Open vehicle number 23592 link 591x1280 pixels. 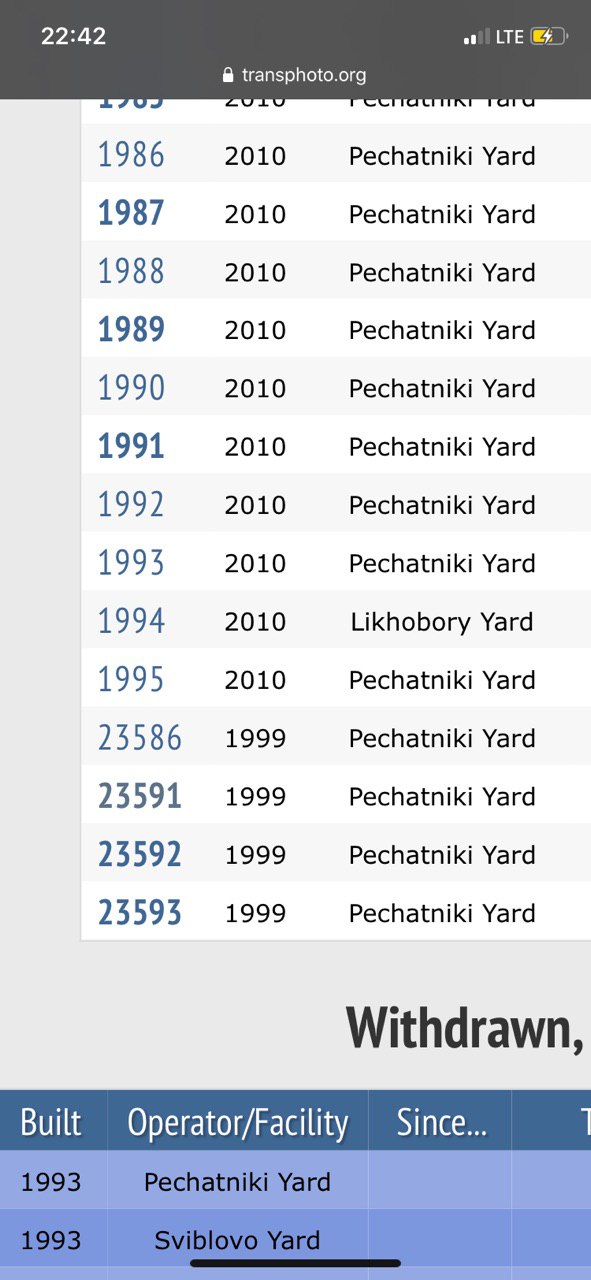140,854
